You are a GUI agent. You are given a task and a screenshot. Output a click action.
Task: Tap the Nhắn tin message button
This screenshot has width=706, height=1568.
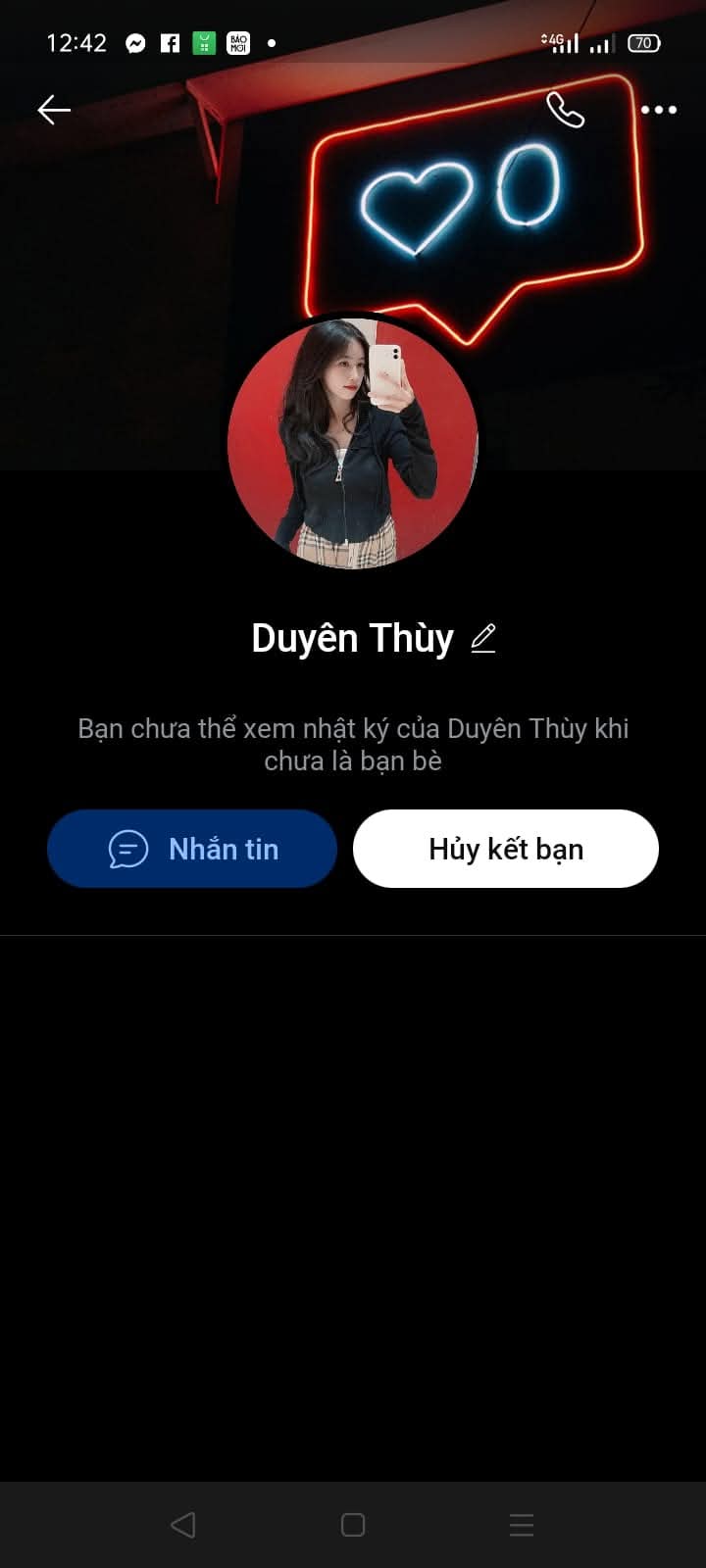[x=192, y=849]
